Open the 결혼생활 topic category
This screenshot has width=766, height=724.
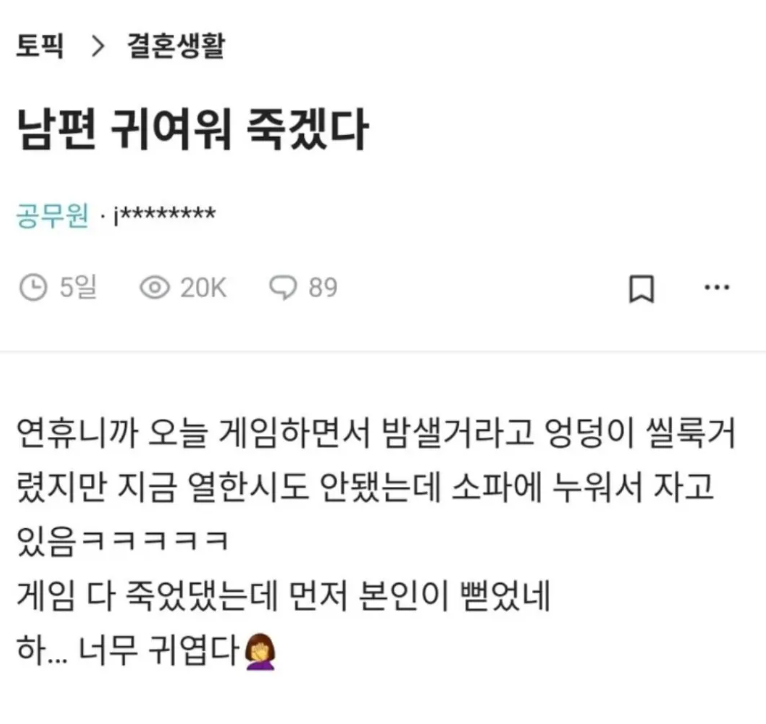click(175, 47)
